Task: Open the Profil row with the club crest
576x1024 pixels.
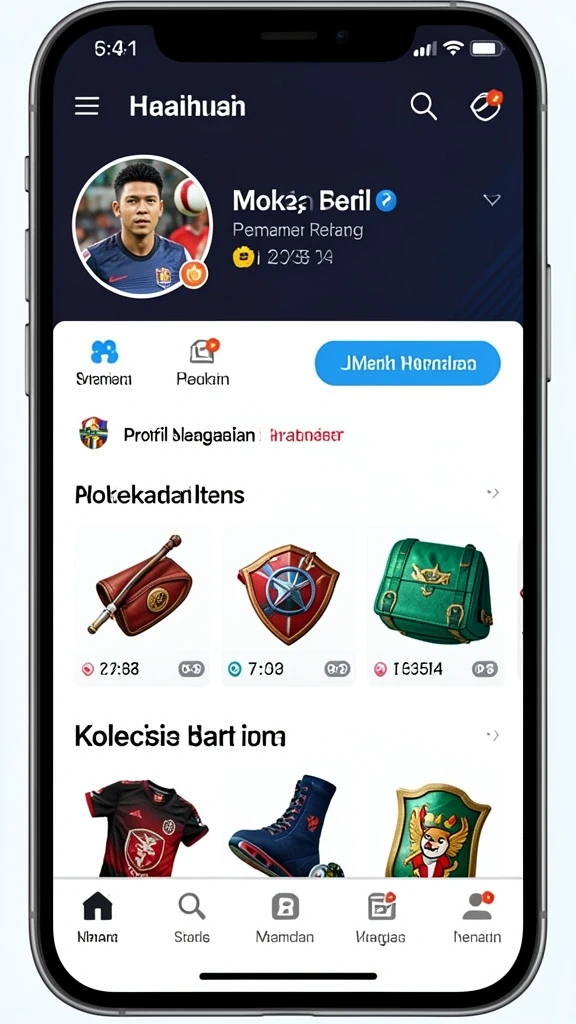Action: tap(212, 434)
